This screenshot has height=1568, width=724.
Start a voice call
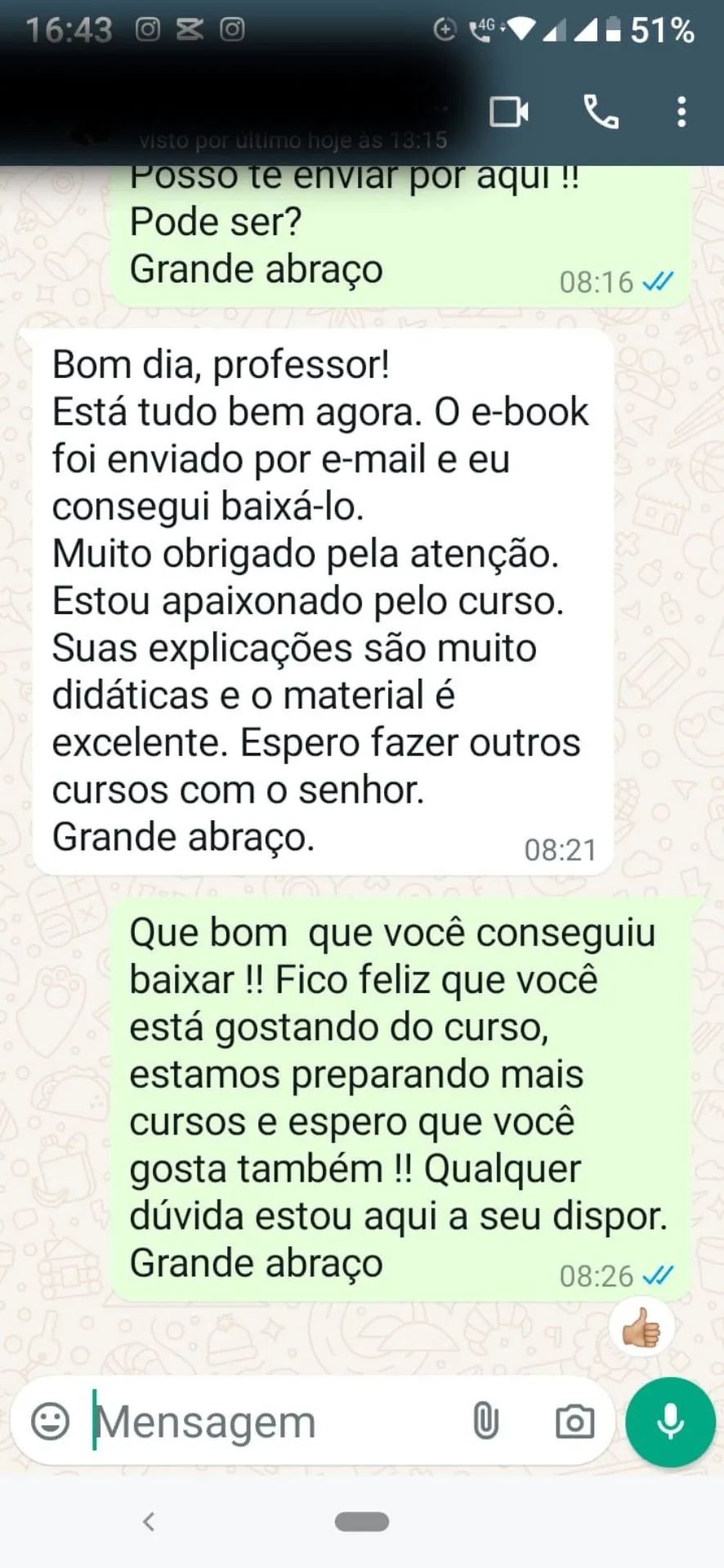pyautogui.click(x=601, y=112)
